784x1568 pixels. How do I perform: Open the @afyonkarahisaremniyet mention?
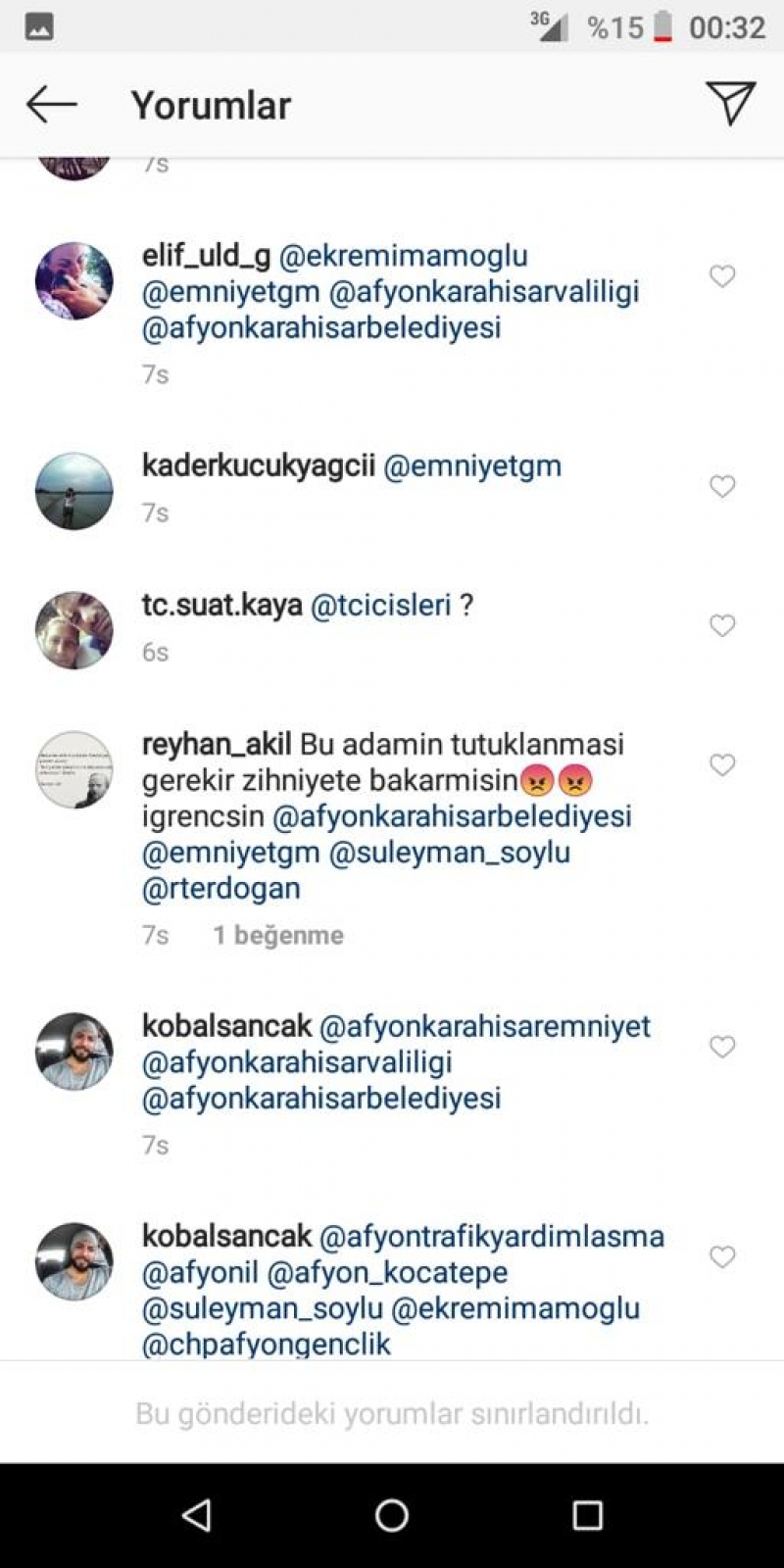pos(485,1027)
